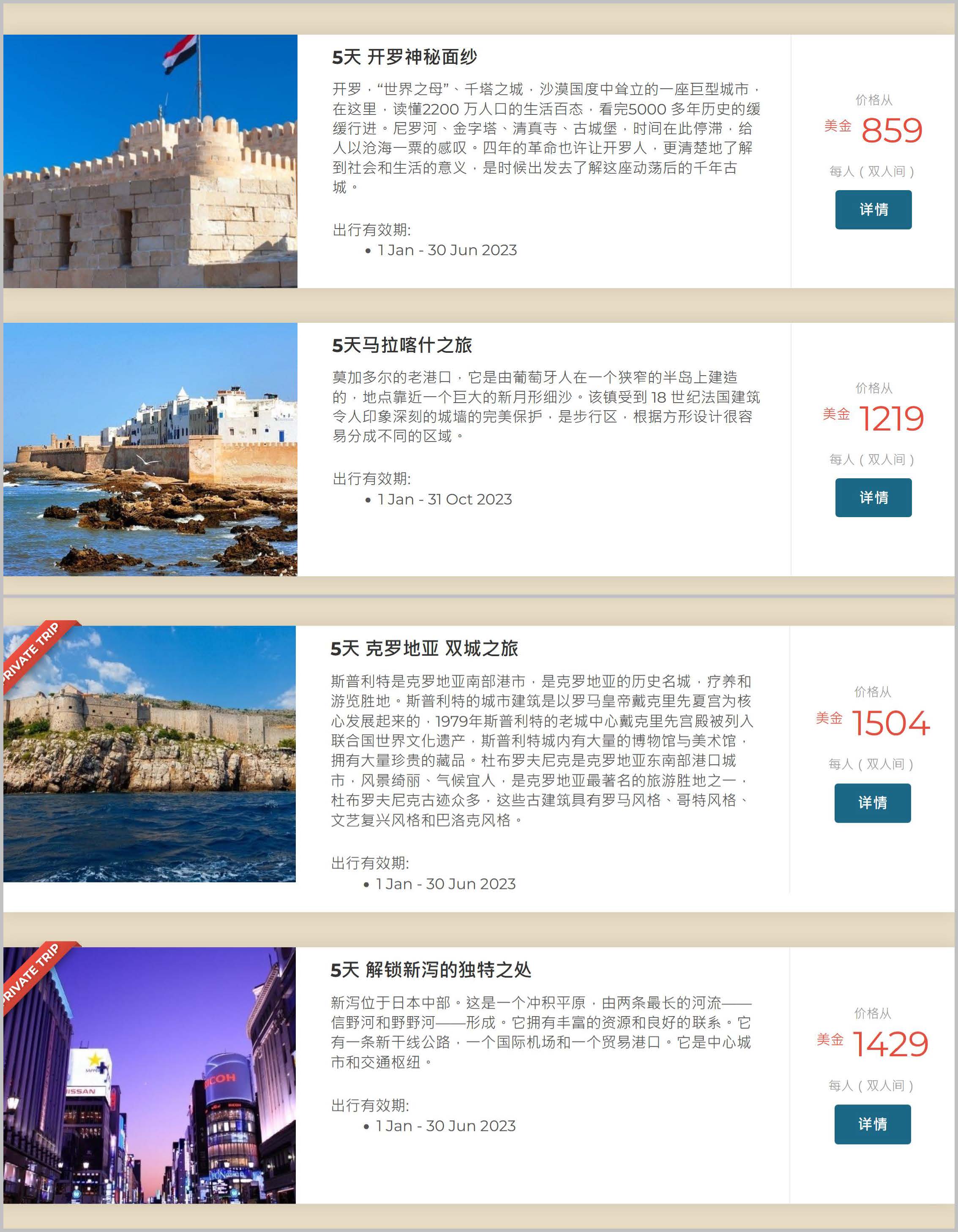Tap 详情 button for 5天马拉喀什之旅
The height and width of the screenshot is (1232, 958).
point(873,498)
